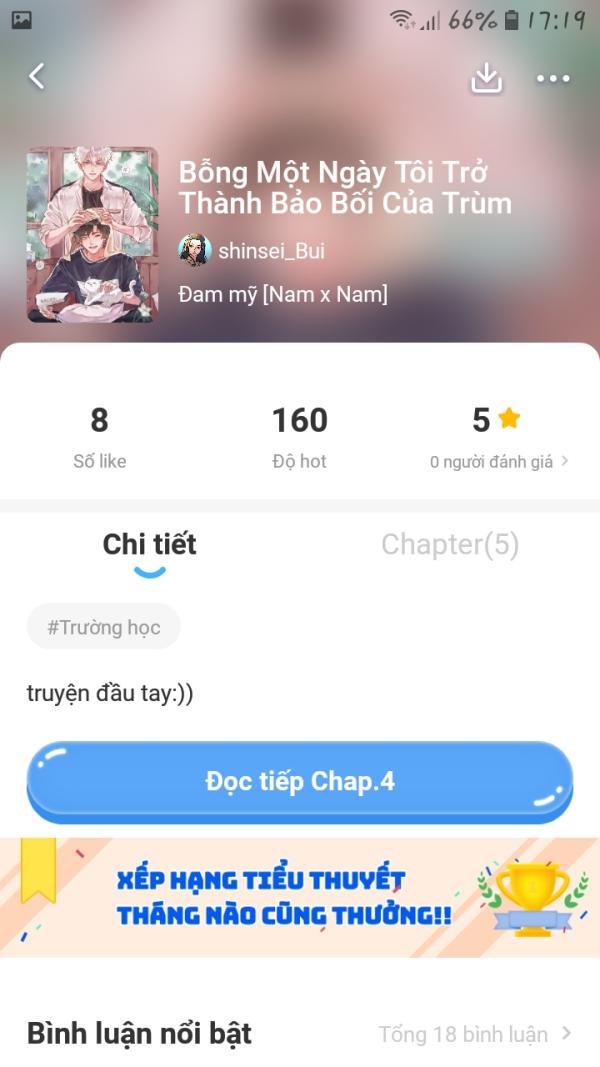Image resolution: width=600 pixels, height=1067 pixels.
Task: Go back using the arrow icon
Action: (37, 76)
